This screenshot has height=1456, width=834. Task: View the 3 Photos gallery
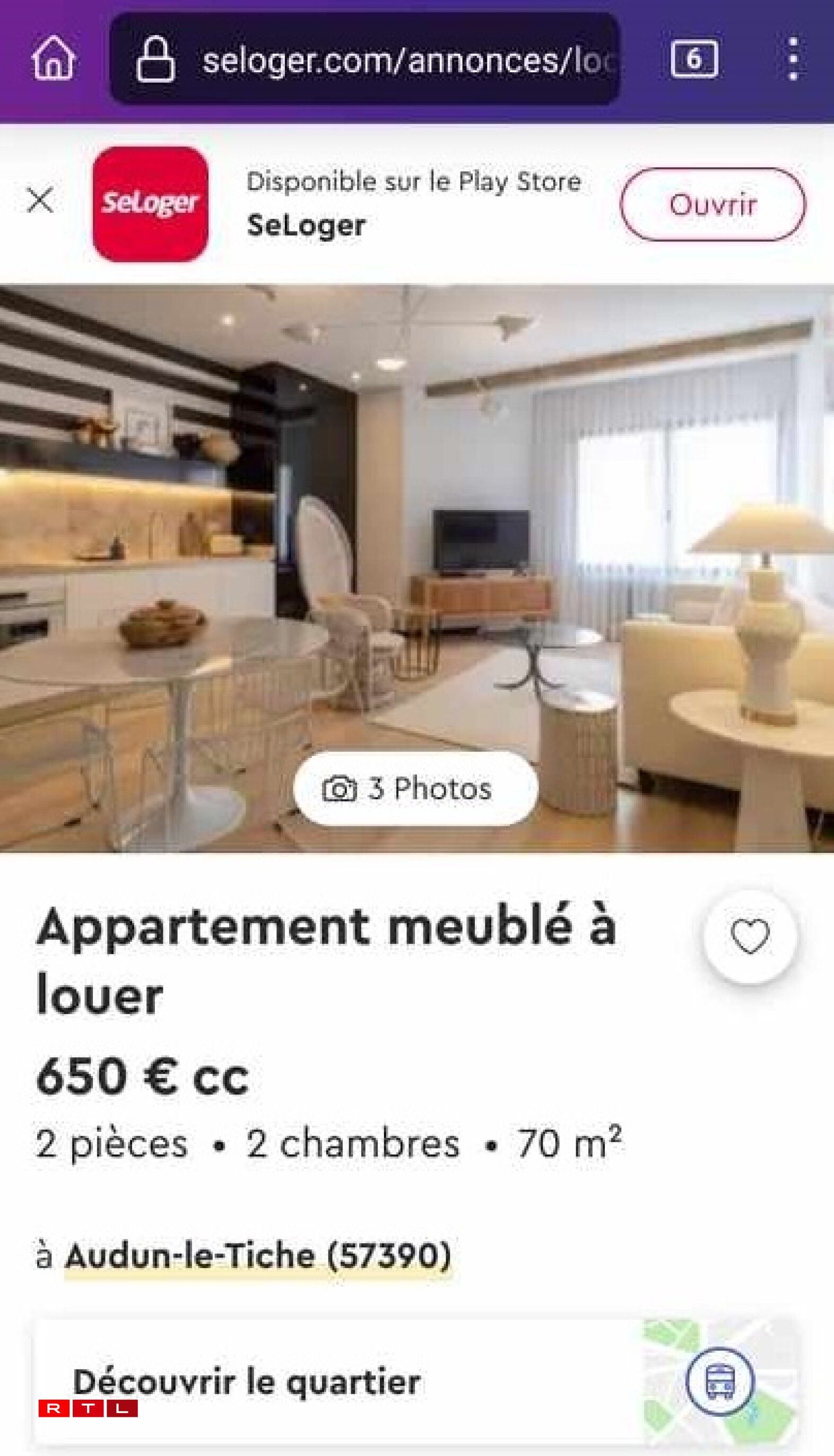(415, 788)
